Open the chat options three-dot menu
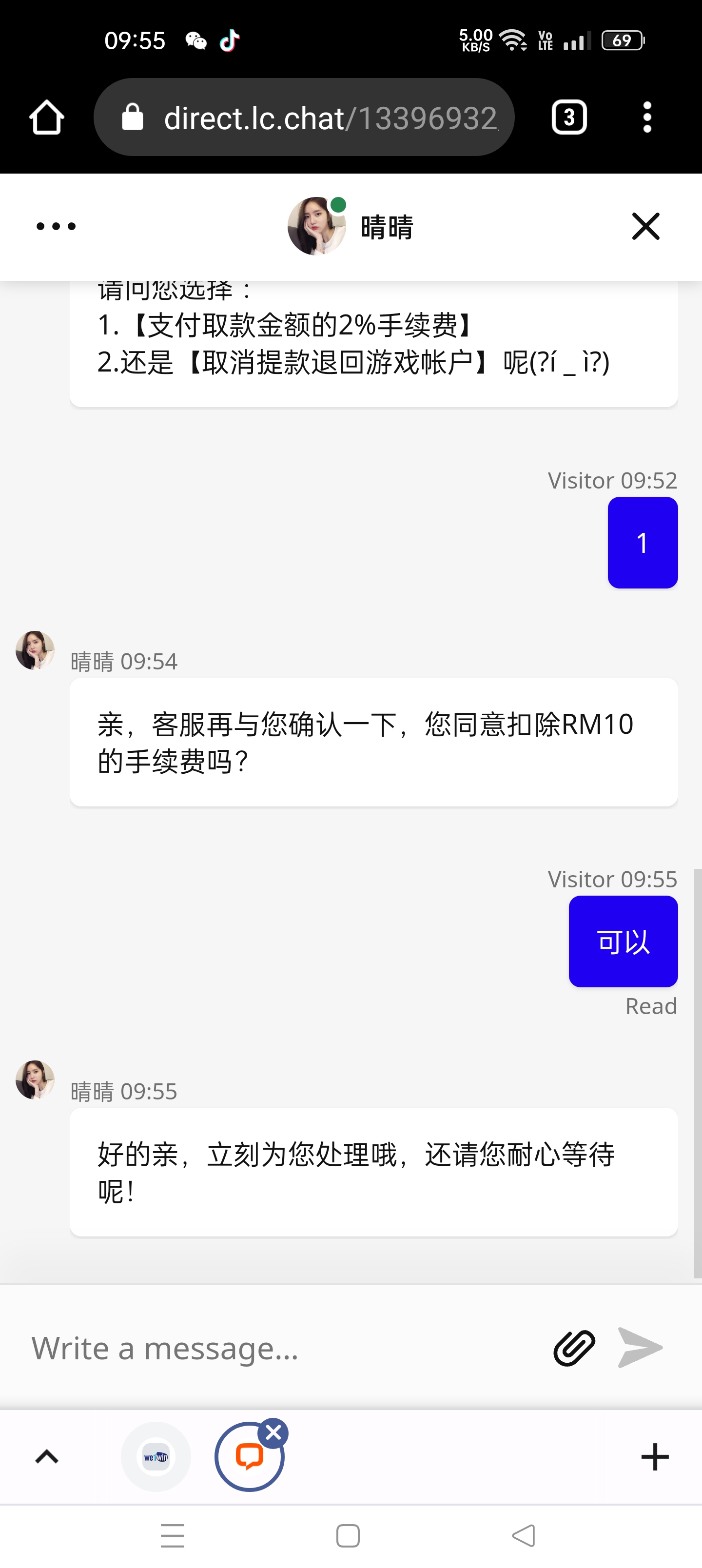Image resolution: width=702 pixels, height=1568 pixels. click(x=56, y=226)
